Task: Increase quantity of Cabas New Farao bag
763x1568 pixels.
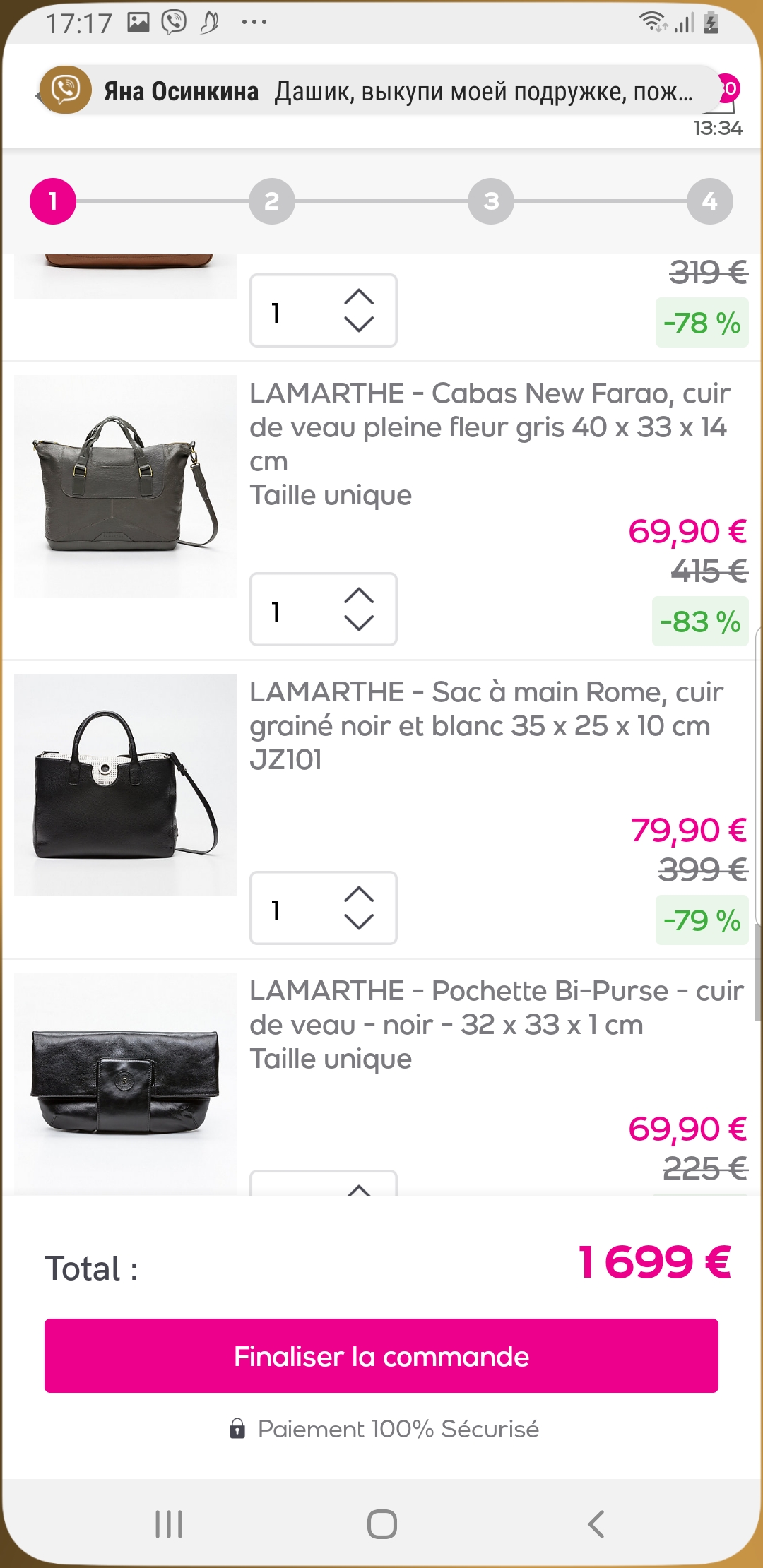Action: 359,595
